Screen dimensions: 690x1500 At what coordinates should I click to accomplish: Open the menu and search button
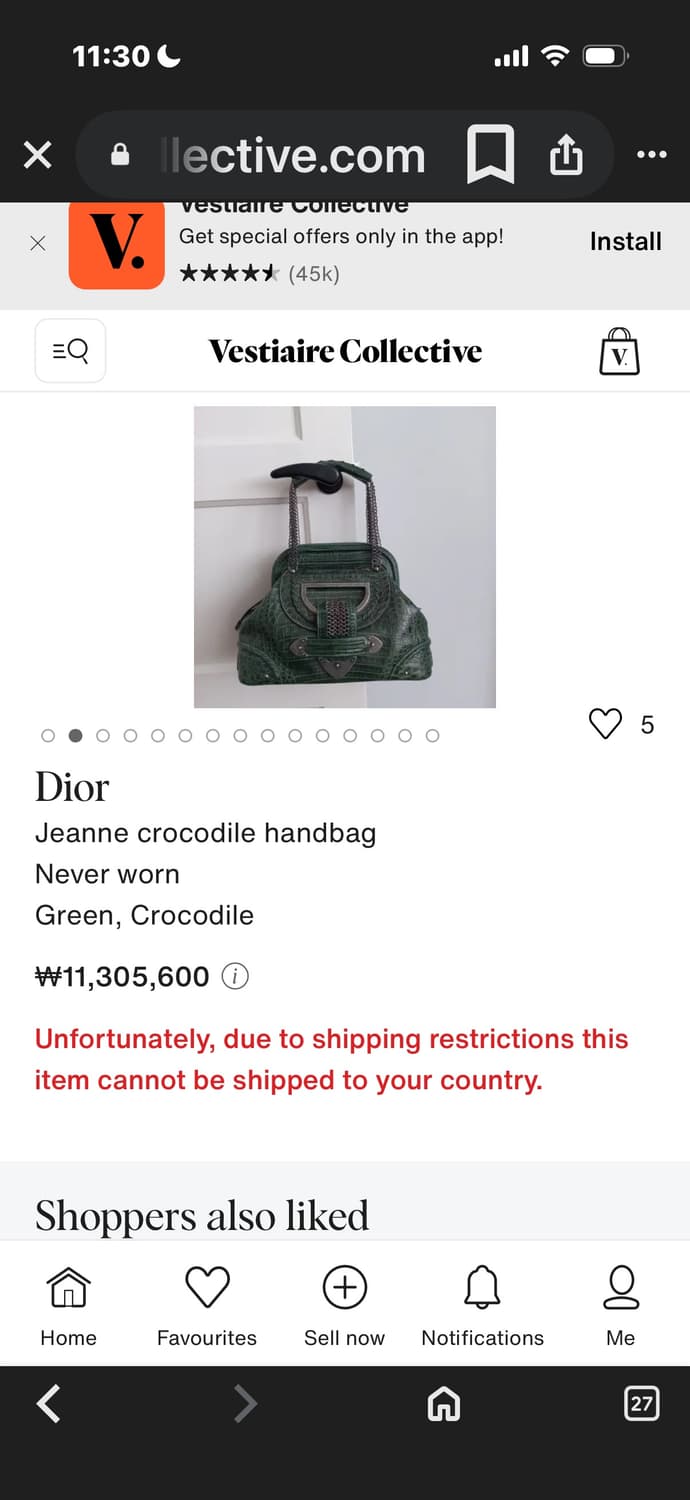pos(70,351)
